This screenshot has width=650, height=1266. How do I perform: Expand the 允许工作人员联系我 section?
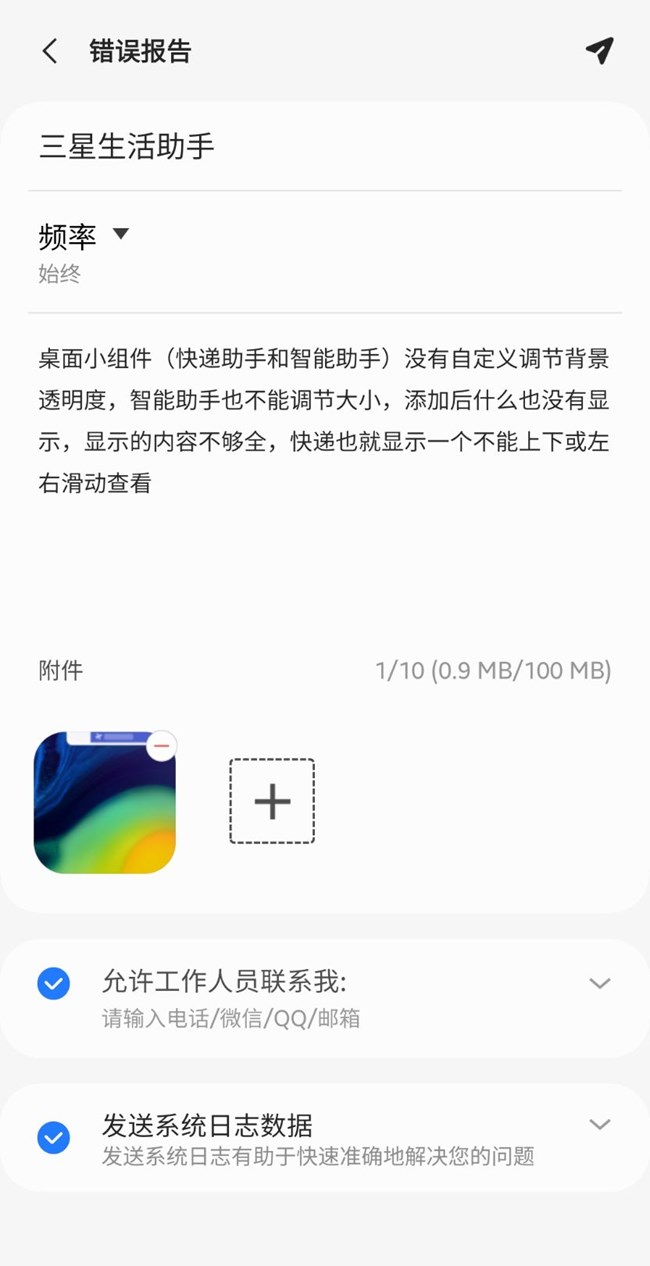click(599, 983)
